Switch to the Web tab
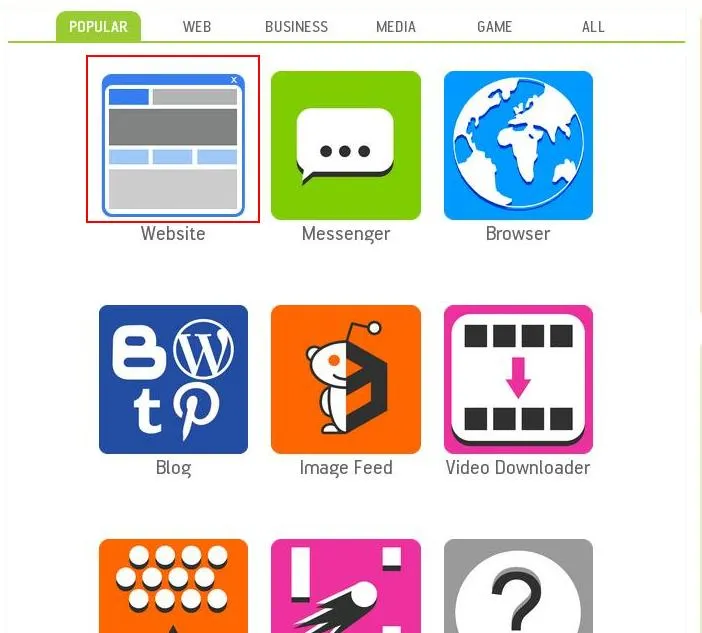 [x=197, y=27]
